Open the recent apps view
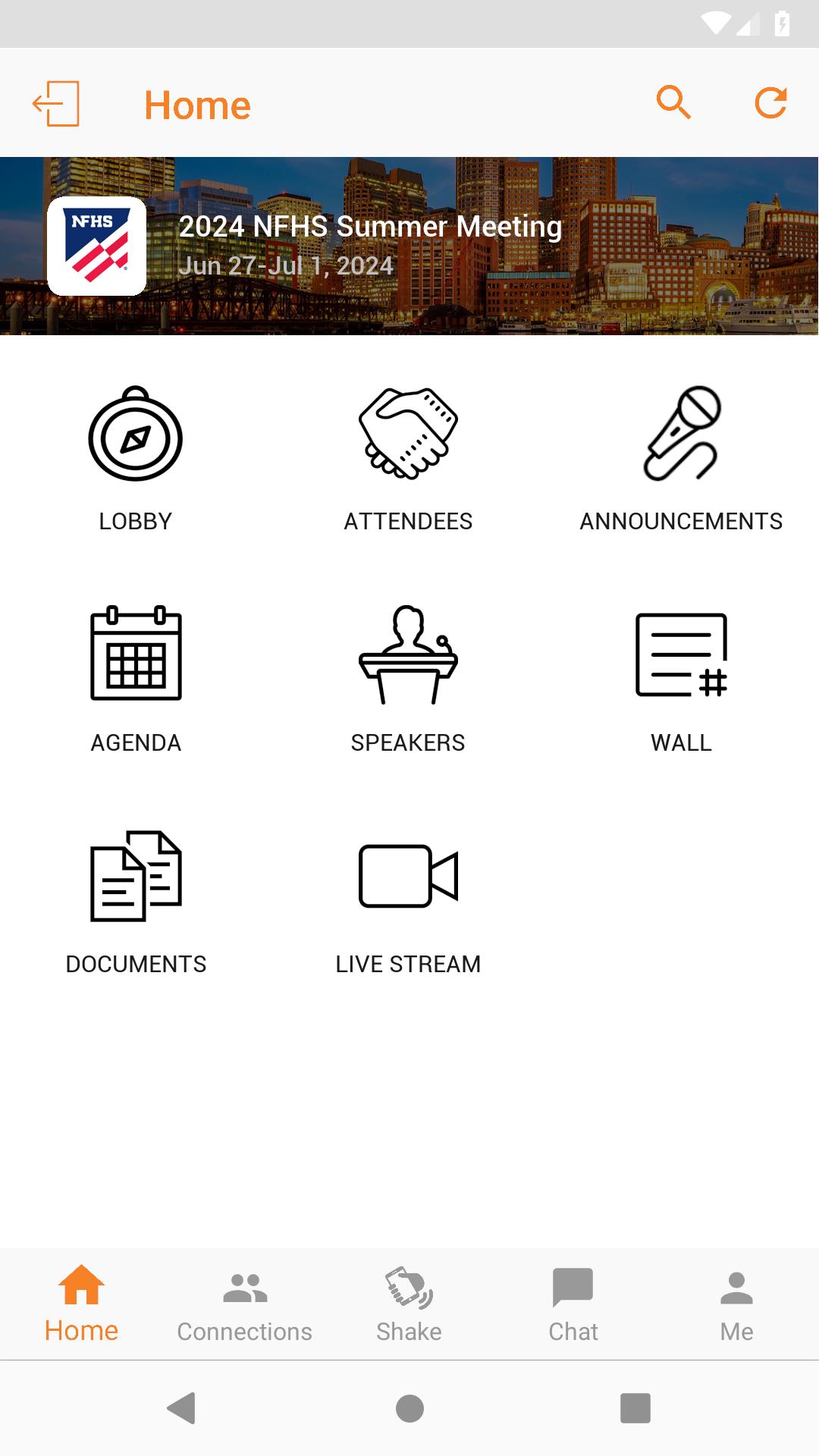The height and width of the screenshot is (1456, 819). pyautogui.click(x=635, y=1408)
